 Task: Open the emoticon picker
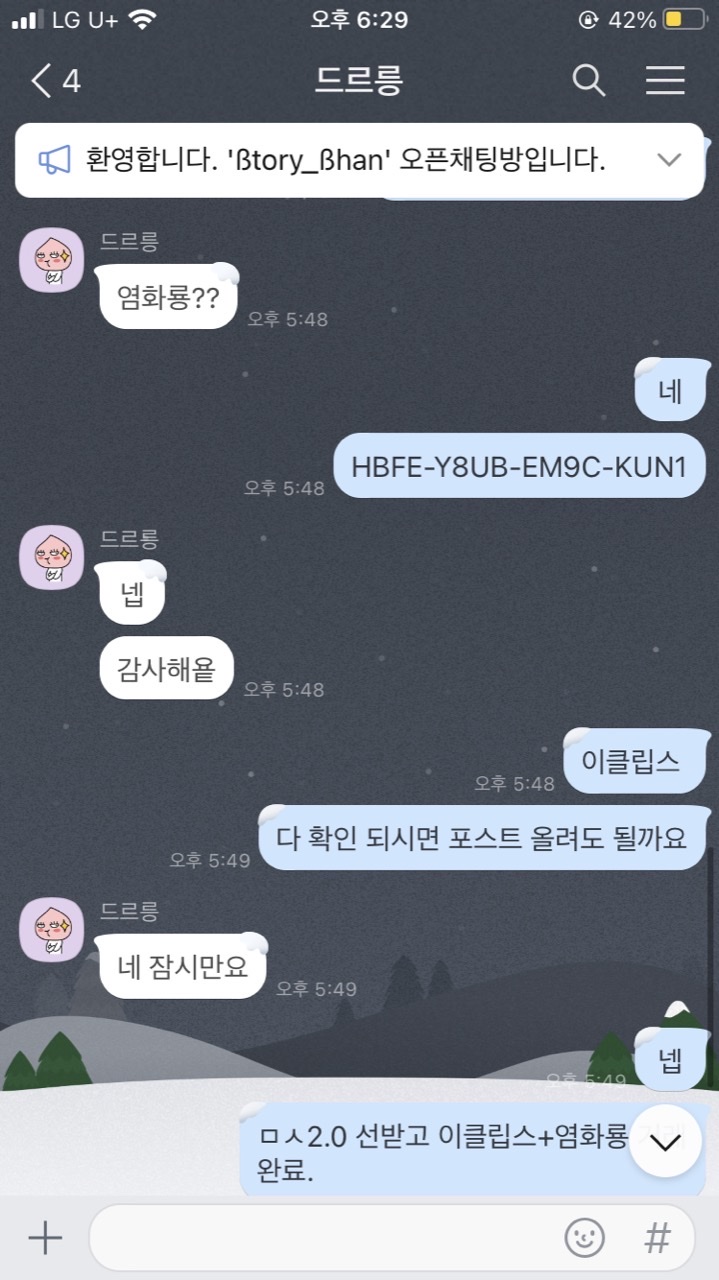click(585, 1238)
